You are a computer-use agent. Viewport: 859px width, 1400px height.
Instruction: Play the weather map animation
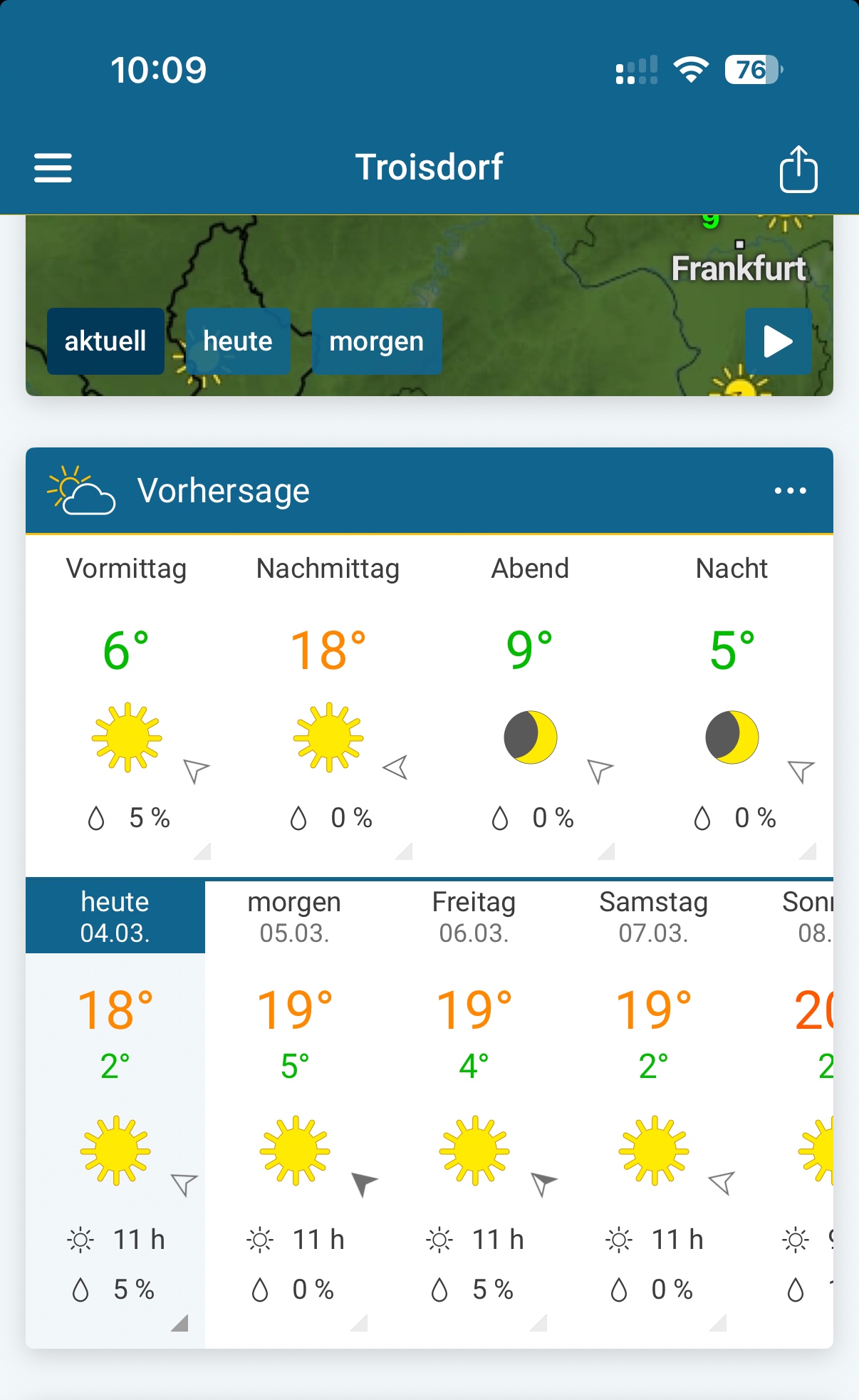(x=778, y=341)
